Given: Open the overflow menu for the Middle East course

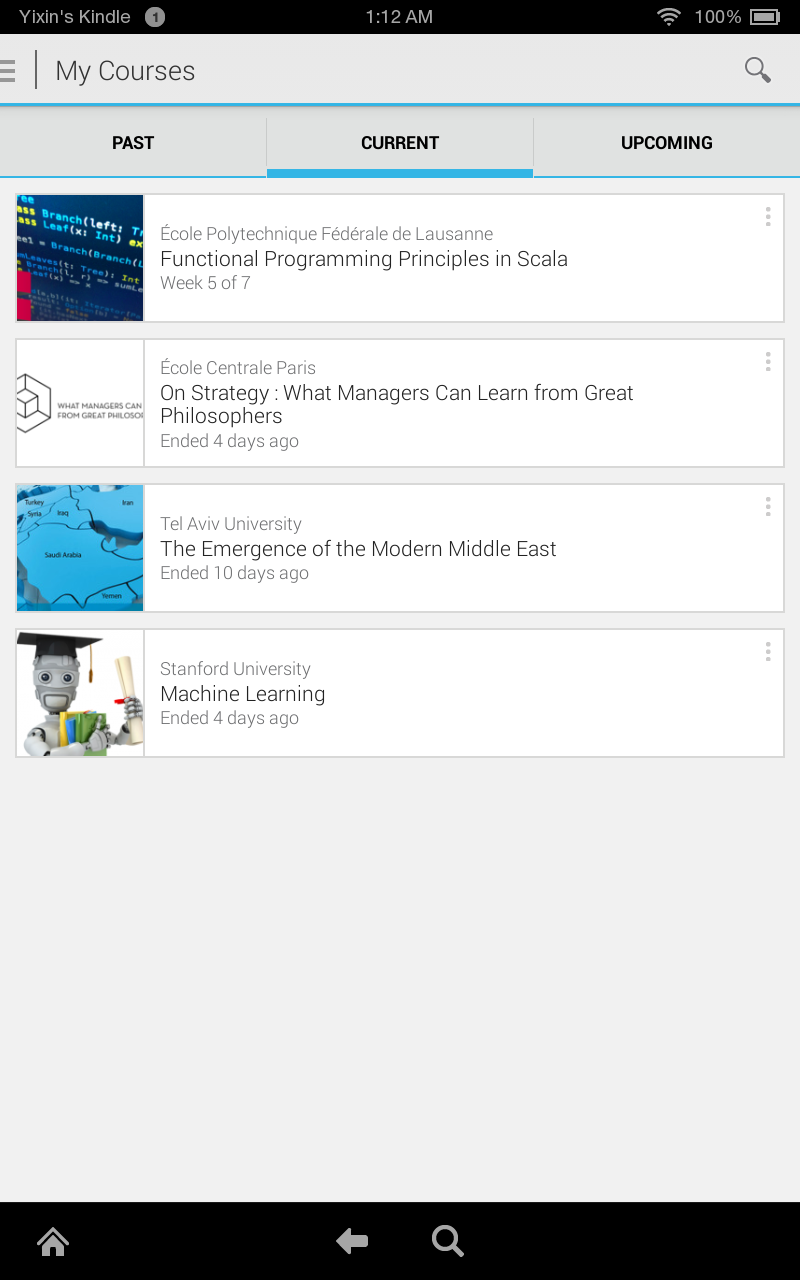Looking at the screenshot, I should (767, 506).
